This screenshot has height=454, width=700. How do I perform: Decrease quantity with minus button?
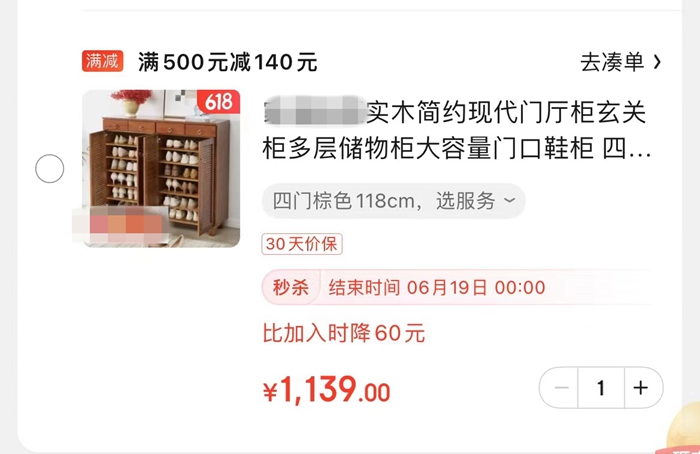(x=561, y=388)
